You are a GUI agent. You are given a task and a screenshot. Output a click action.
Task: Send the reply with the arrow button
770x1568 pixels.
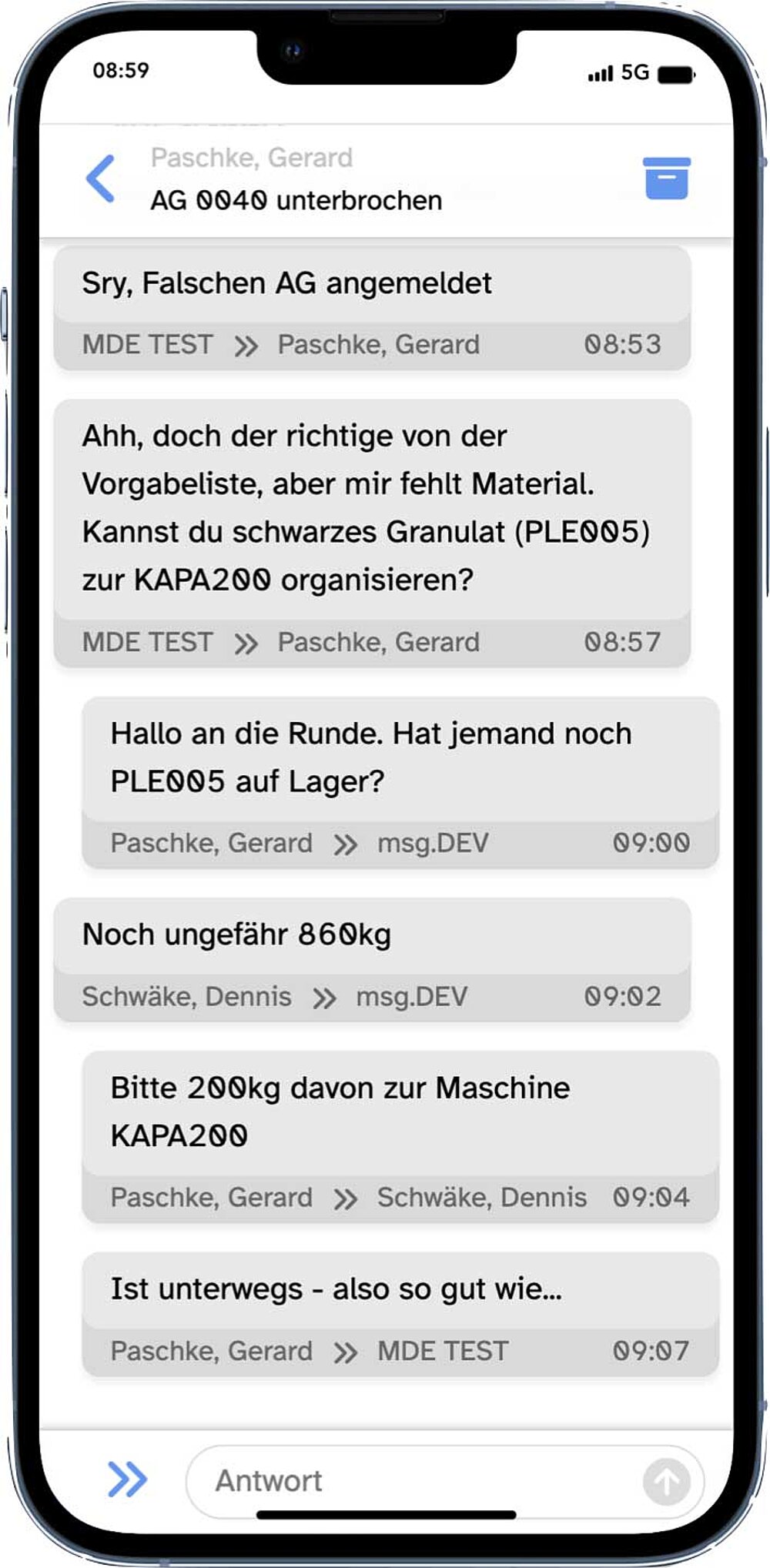[x=666, y=1481]
